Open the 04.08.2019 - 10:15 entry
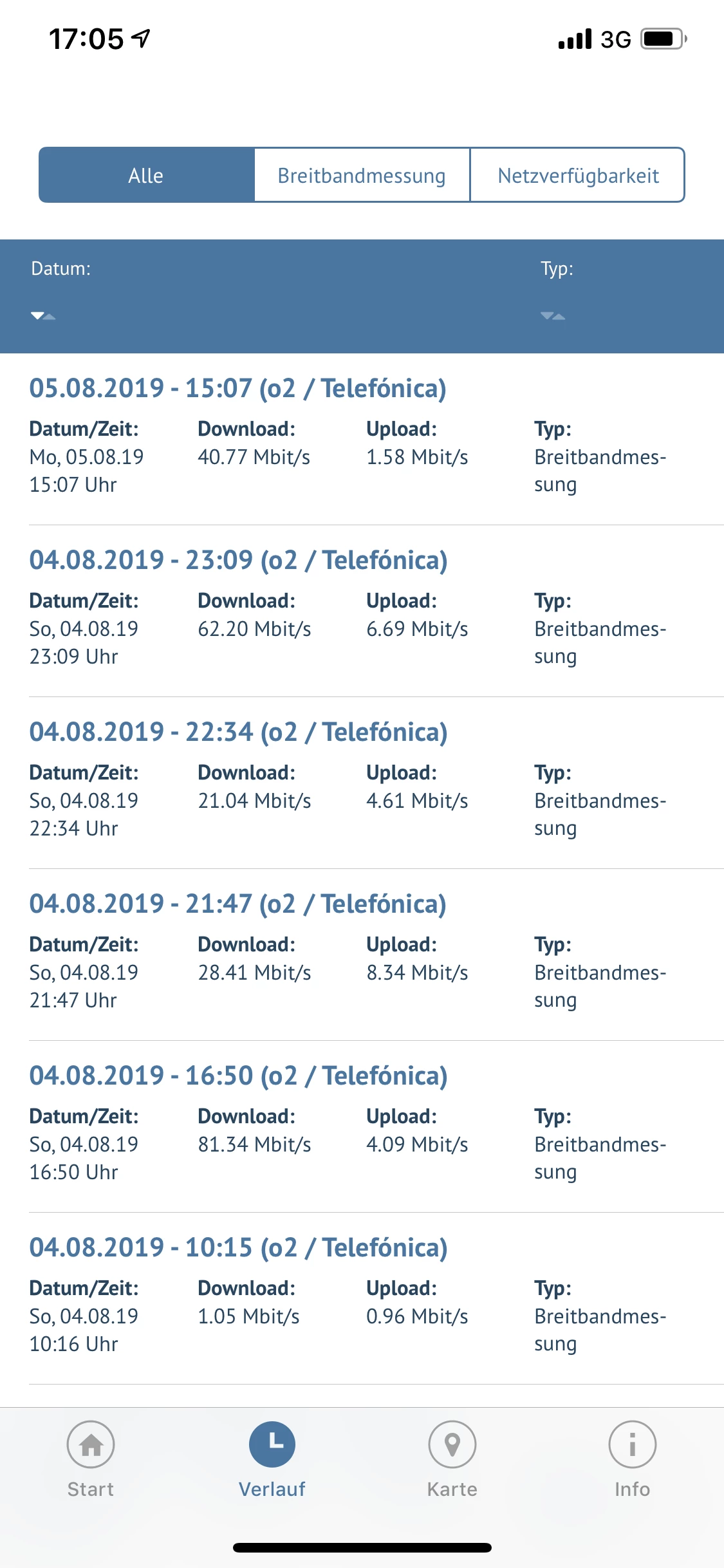724x1568 pixels. tap(238, 1247)
